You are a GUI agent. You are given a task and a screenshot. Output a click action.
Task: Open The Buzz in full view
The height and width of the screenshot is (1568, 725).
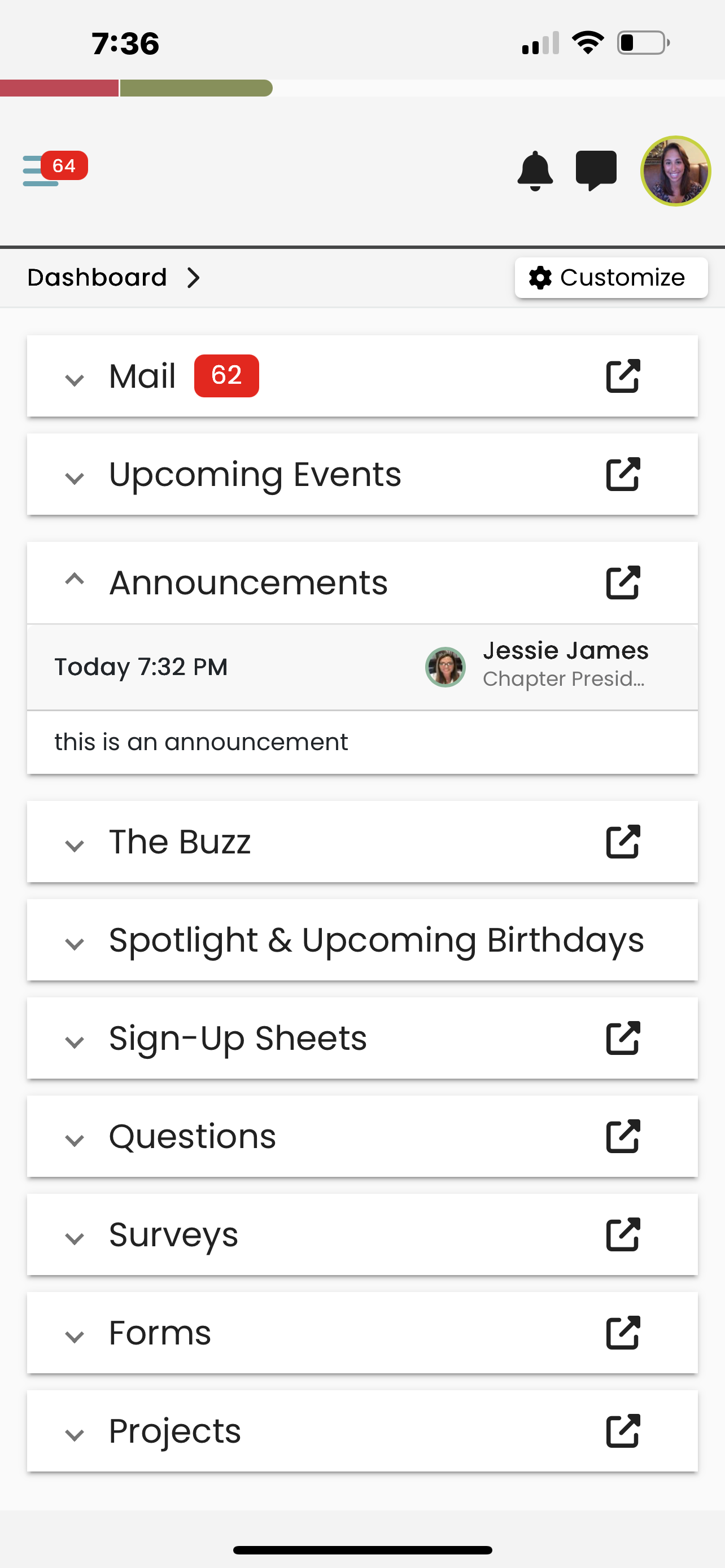[x=623, y=842]
